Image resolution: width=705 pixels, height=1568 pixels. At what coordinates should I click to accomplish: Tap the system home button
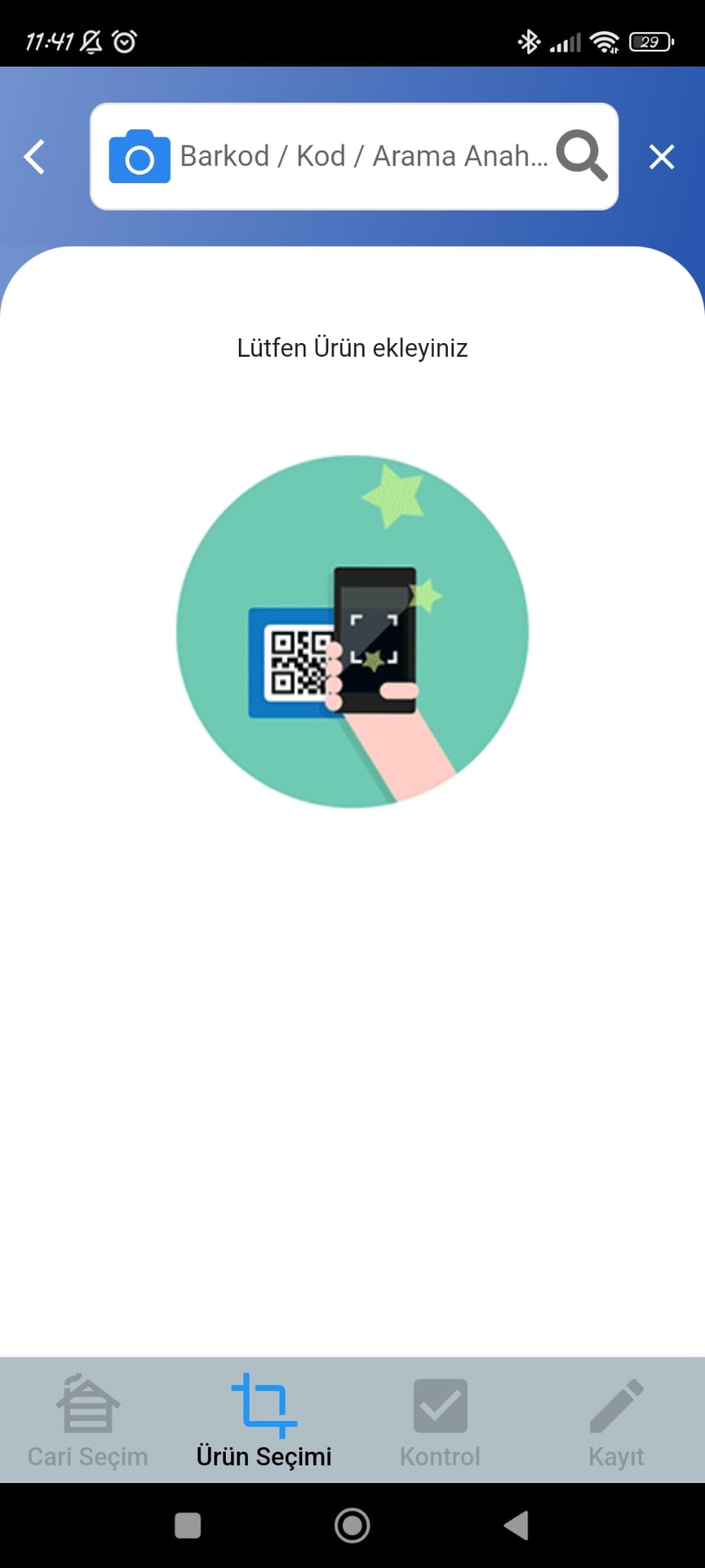tap(352, 1525)
